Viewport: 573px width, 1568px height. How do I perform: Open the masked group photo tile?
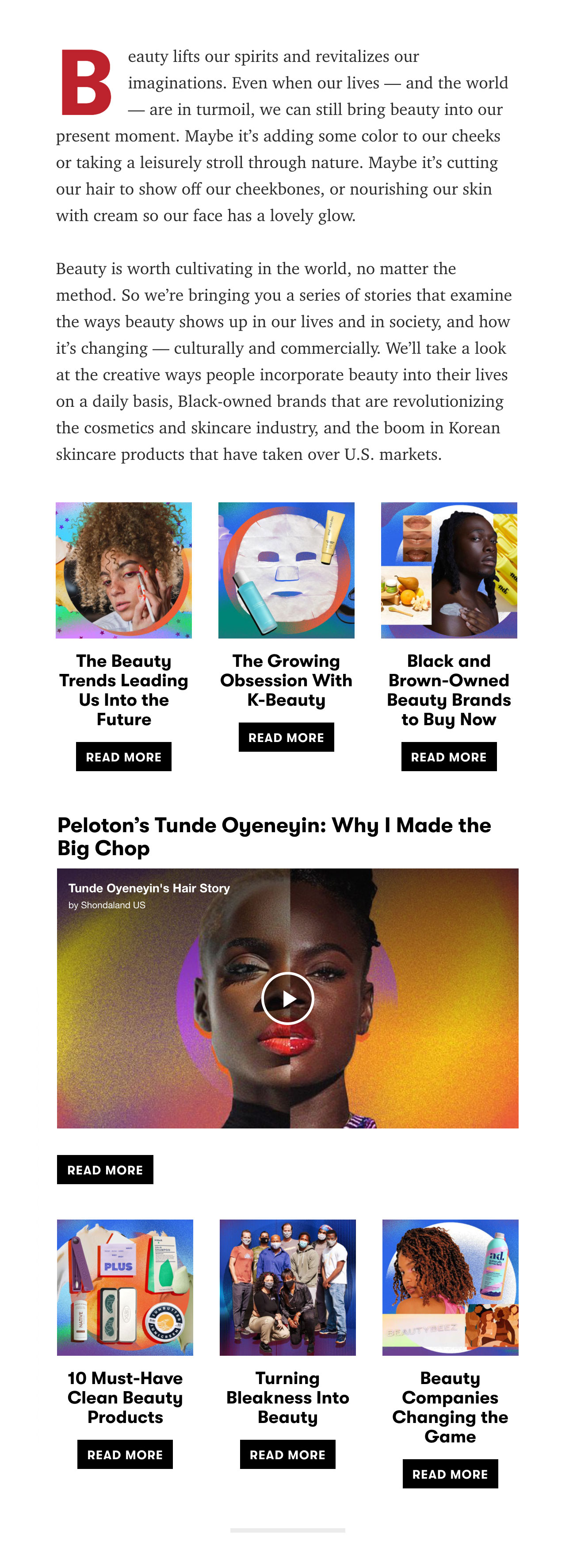(x=287, y=1287)
